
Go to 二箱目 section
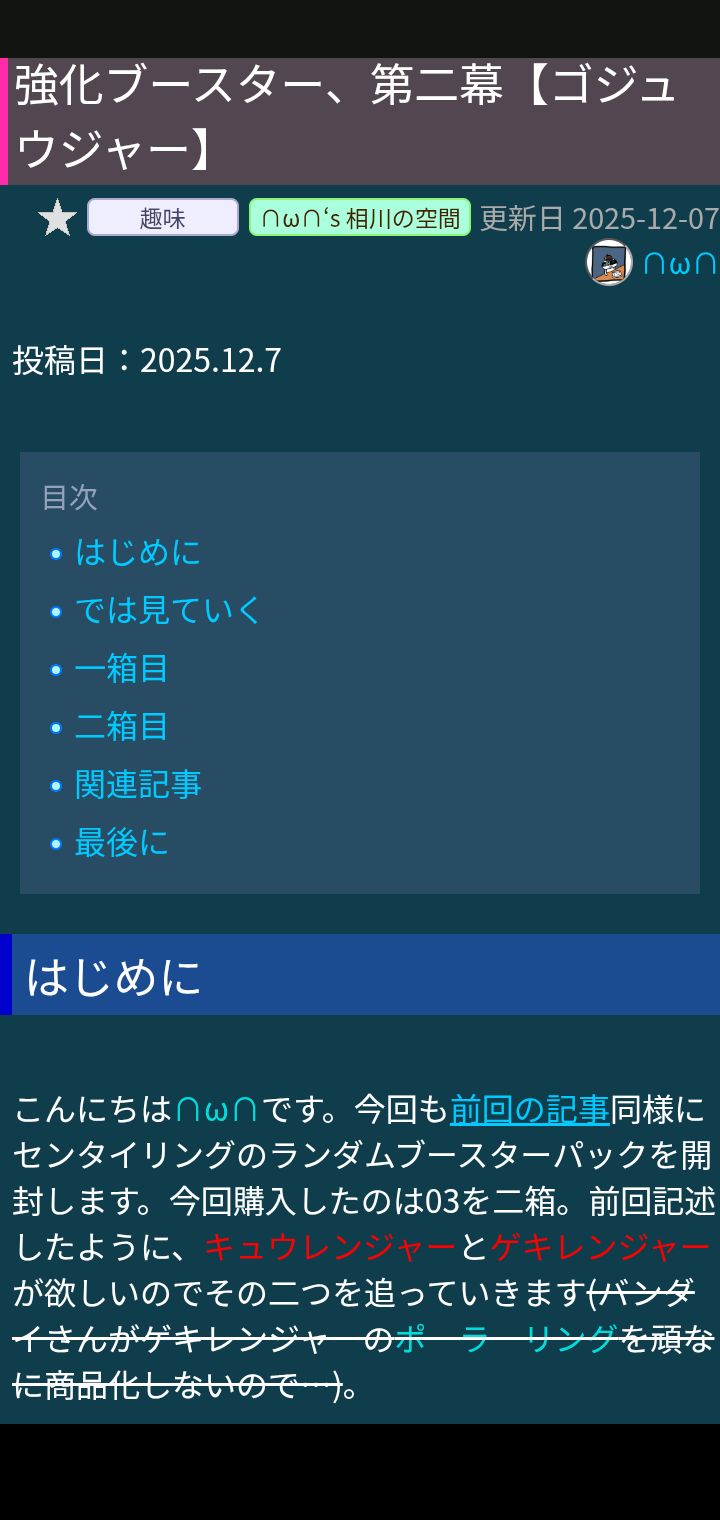pyautogui.click(x=121, y=726)
